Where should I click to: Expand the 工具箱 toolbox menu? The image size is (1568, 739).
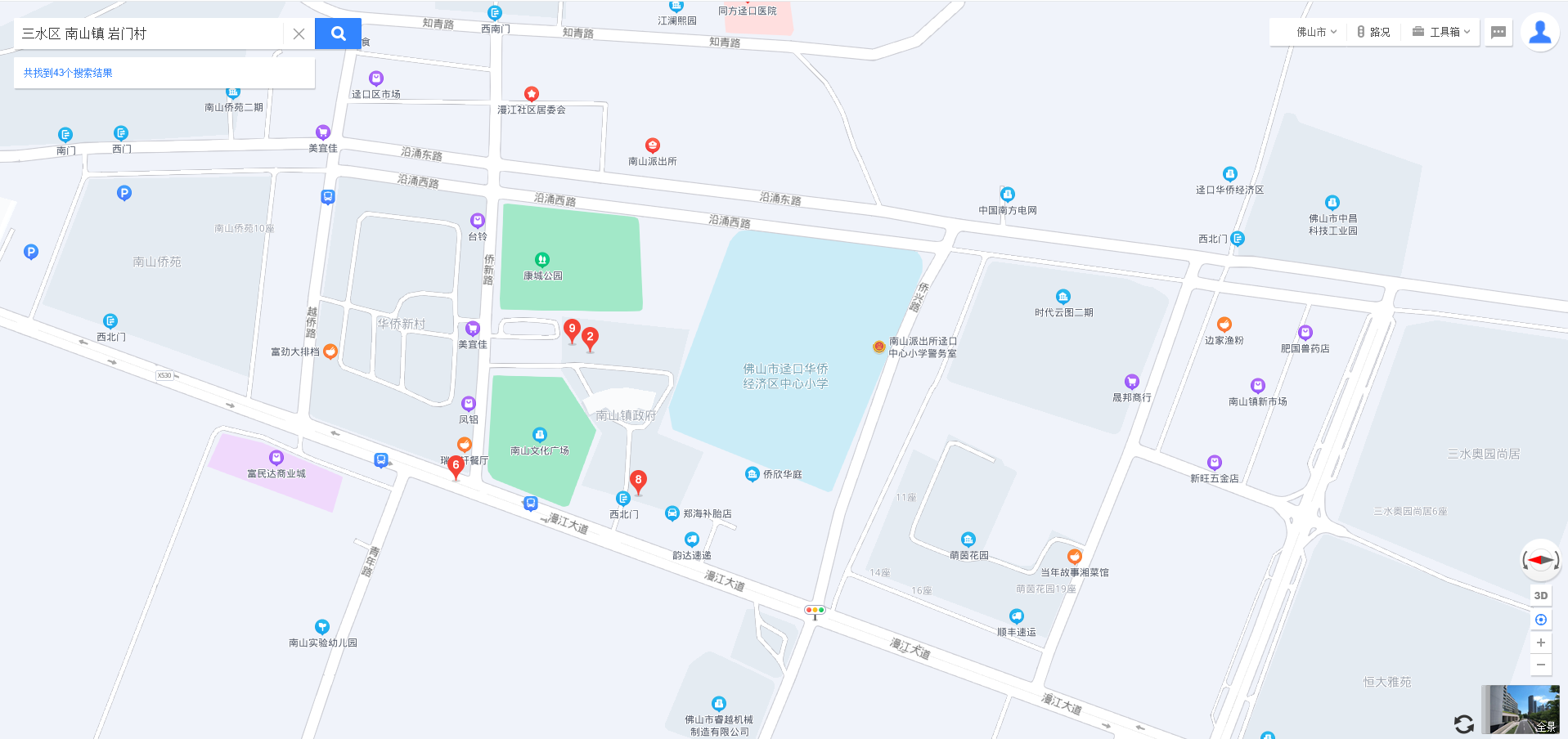click(x=1441, y=32)
